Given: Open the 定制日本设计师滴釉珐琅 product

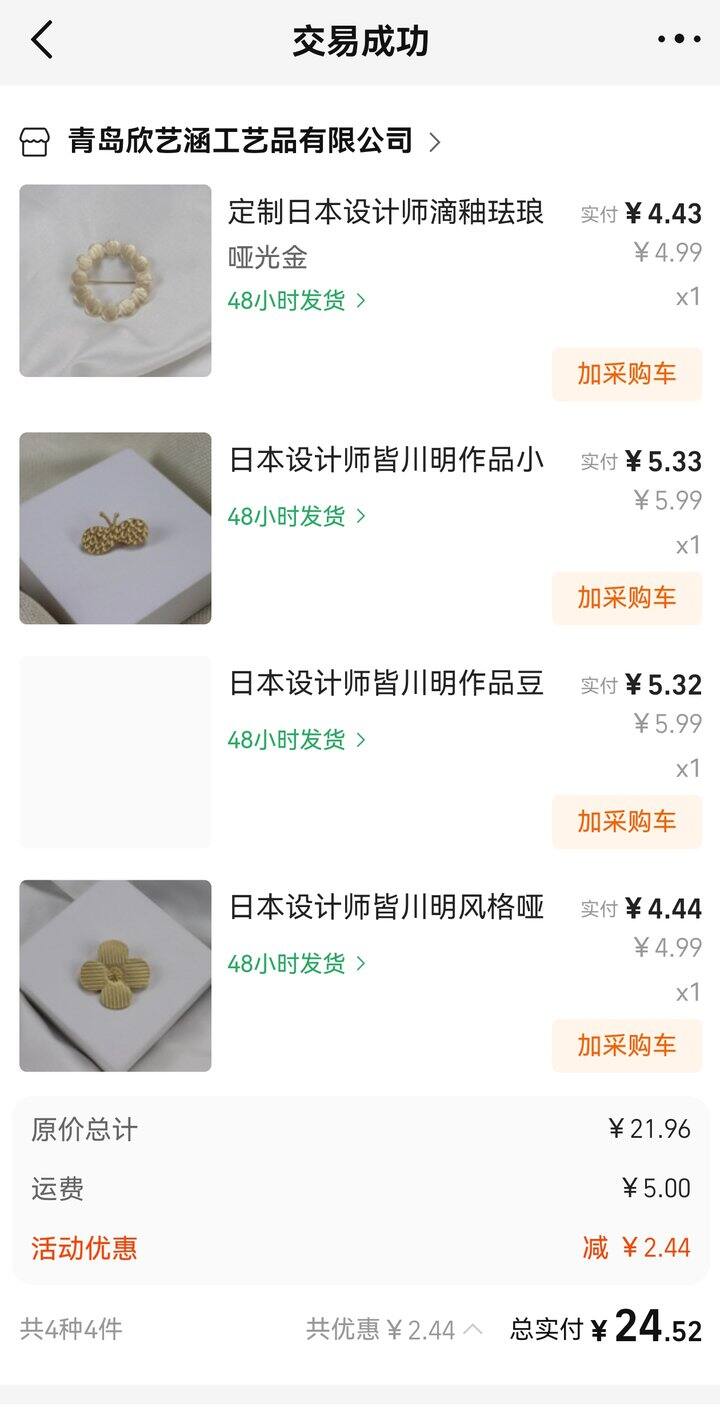Looking at the screenshot, I should (x=386, y=212).
